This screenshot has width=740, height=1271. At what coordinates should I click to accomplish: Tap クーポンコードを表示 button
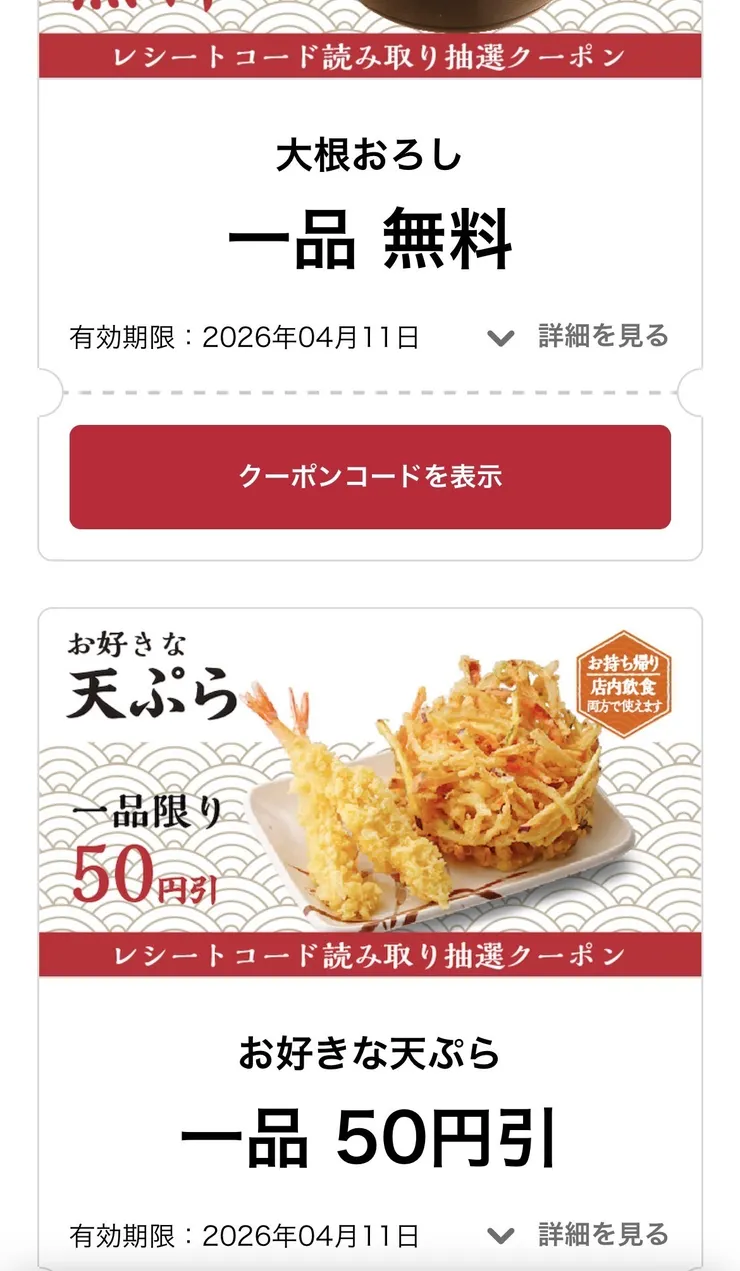coord(370,477)
